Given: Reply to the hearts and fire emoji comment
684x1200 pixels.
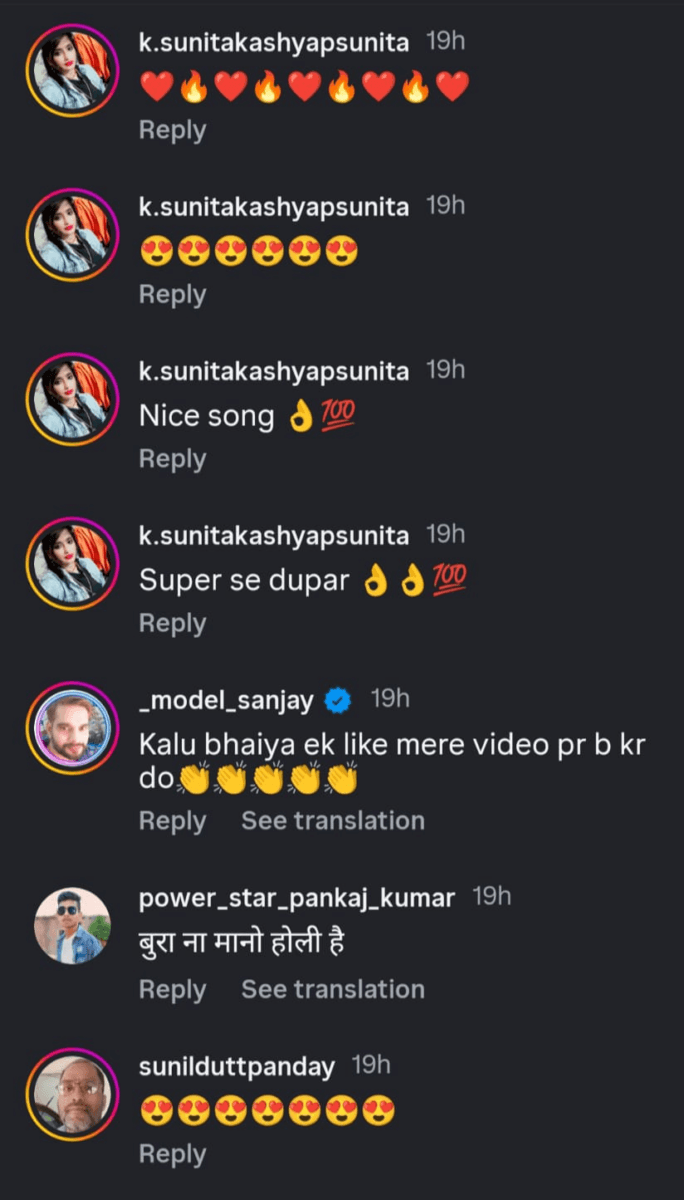Looking at the screenshot, I should pyautogui.click(x=172, y=130).
